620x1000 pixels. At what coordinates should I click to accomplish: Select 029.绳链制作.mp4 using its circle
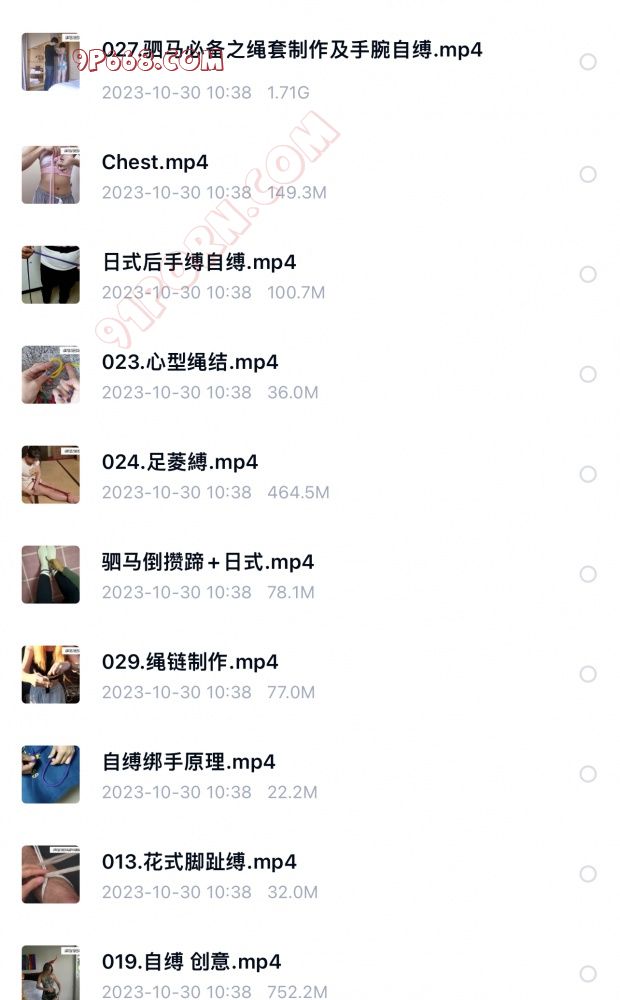(x=588, y=674)
